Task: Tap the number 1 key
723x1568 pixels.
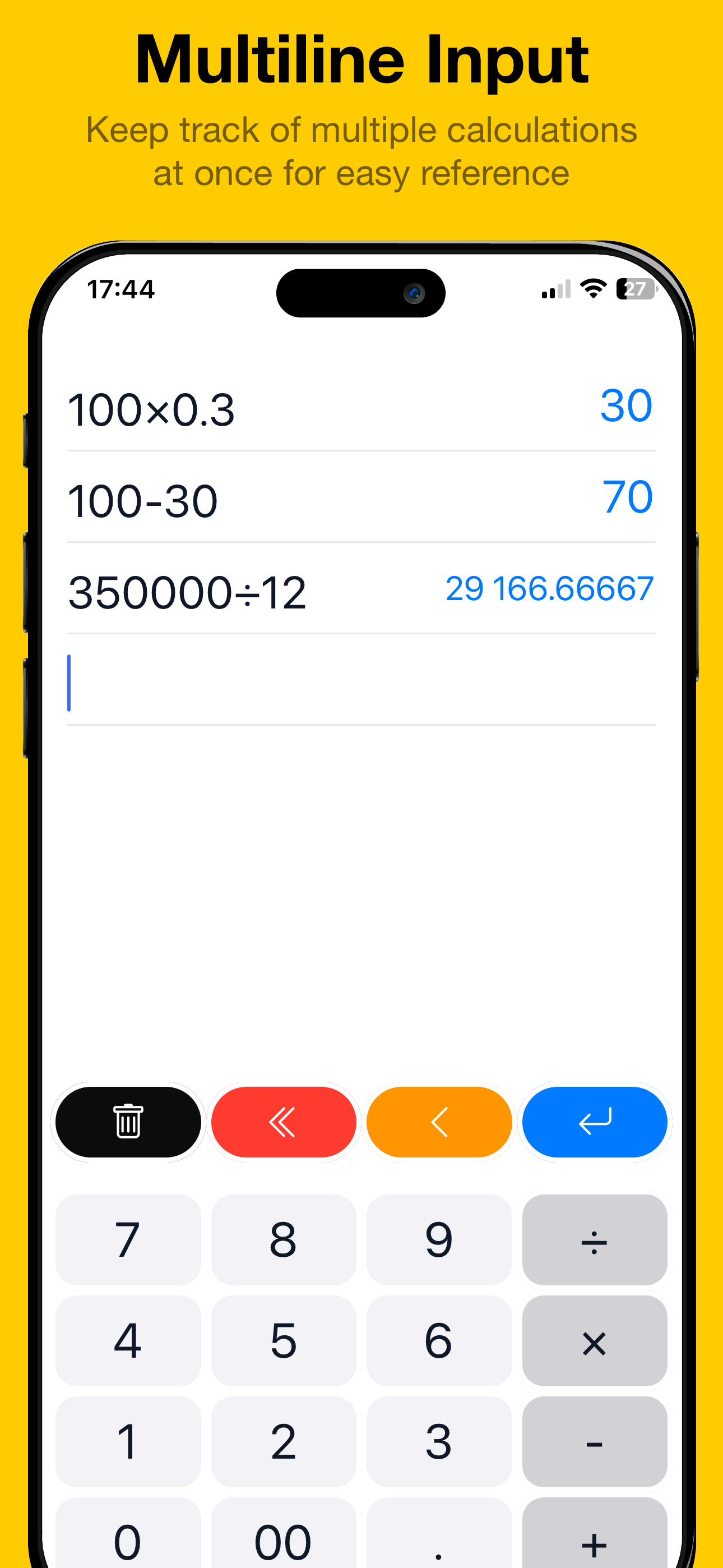Action: (127, 1441)
